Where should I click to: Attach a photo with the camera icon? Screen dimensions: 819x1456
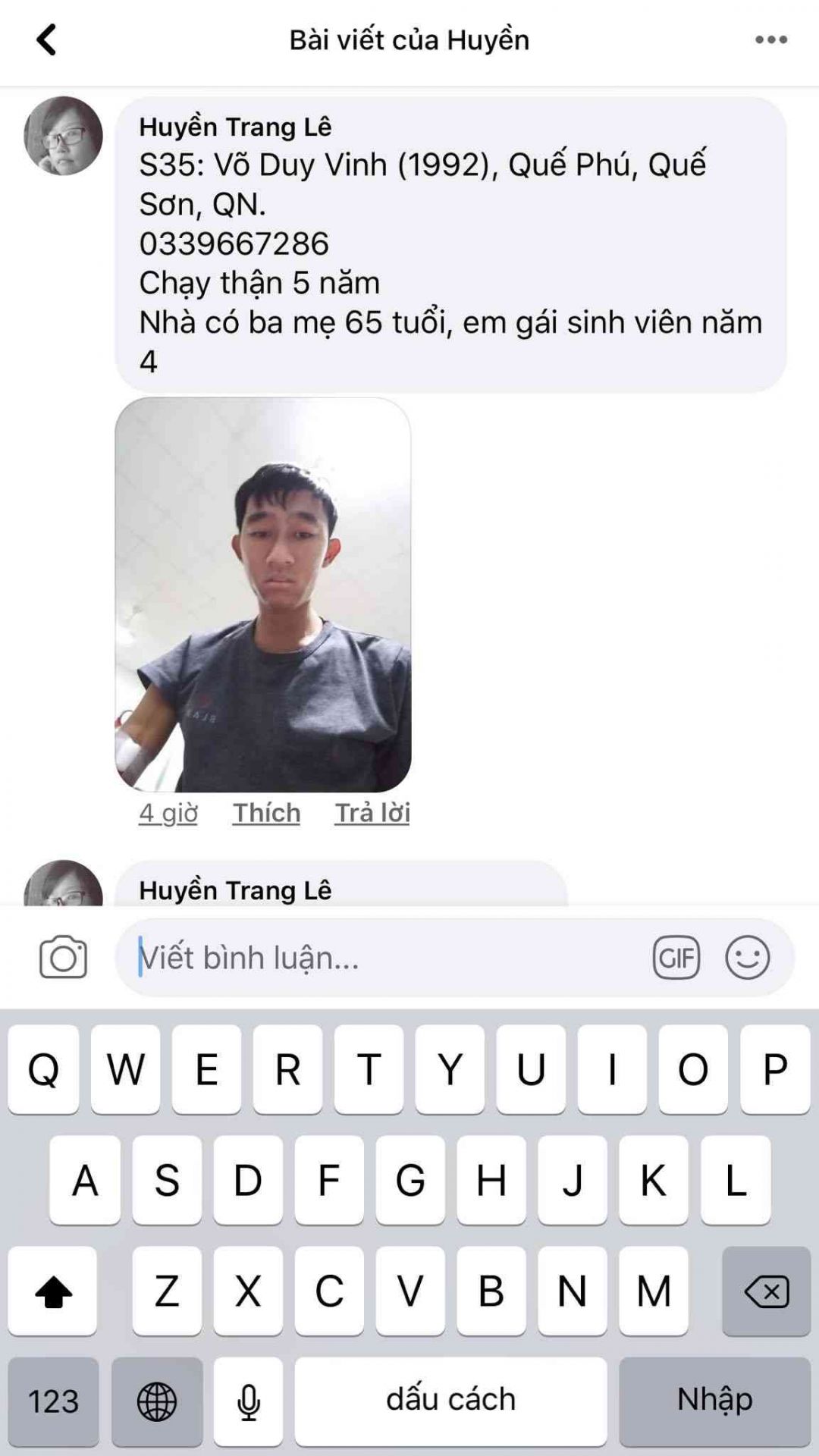coord(64,957)
